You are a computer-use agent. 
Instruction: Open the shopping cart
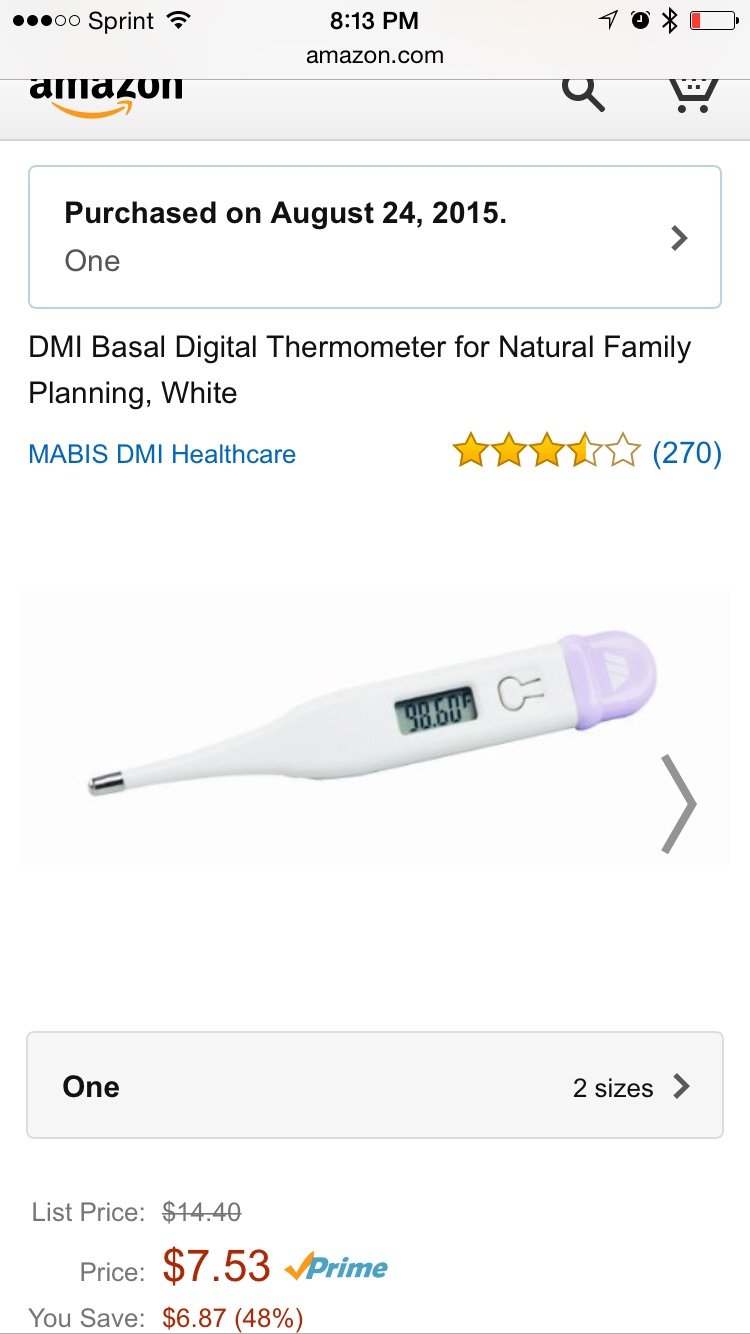click(x=692, y=93)
